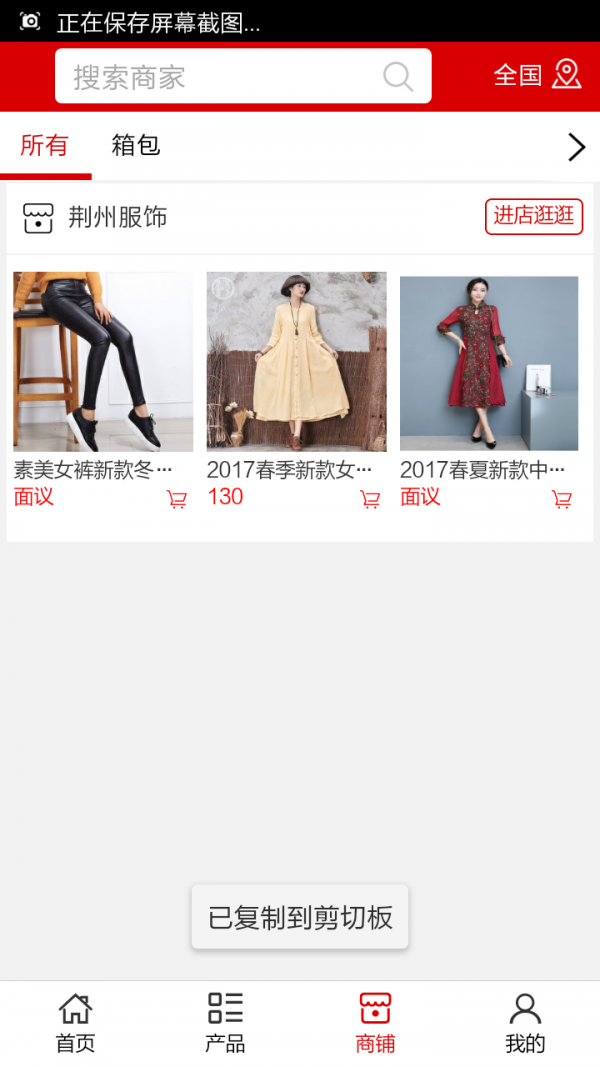The image size is (600, 1067).
Task: Expand more categories with the arrow
Action: [x=576, y=147]
